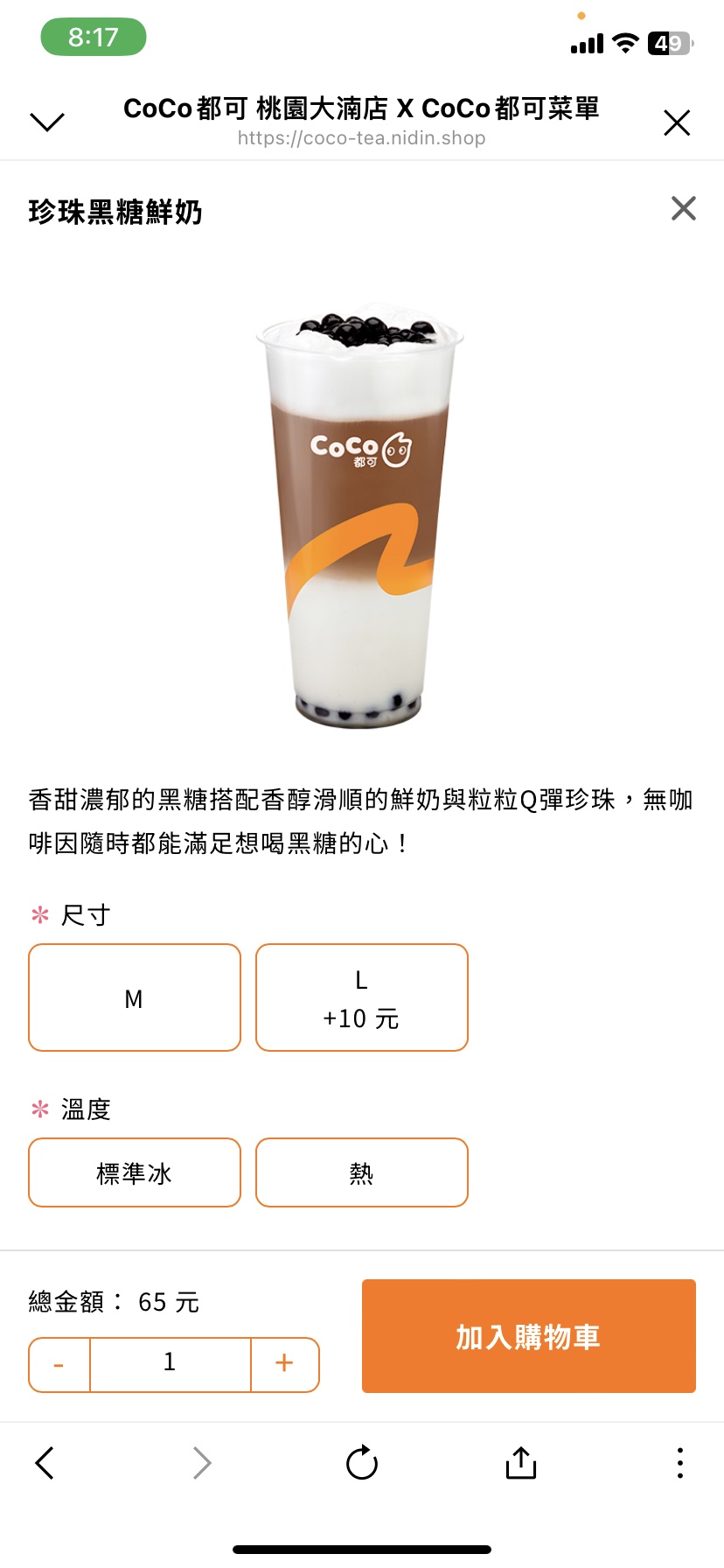Tap the quantity field showing 1

171,1364
